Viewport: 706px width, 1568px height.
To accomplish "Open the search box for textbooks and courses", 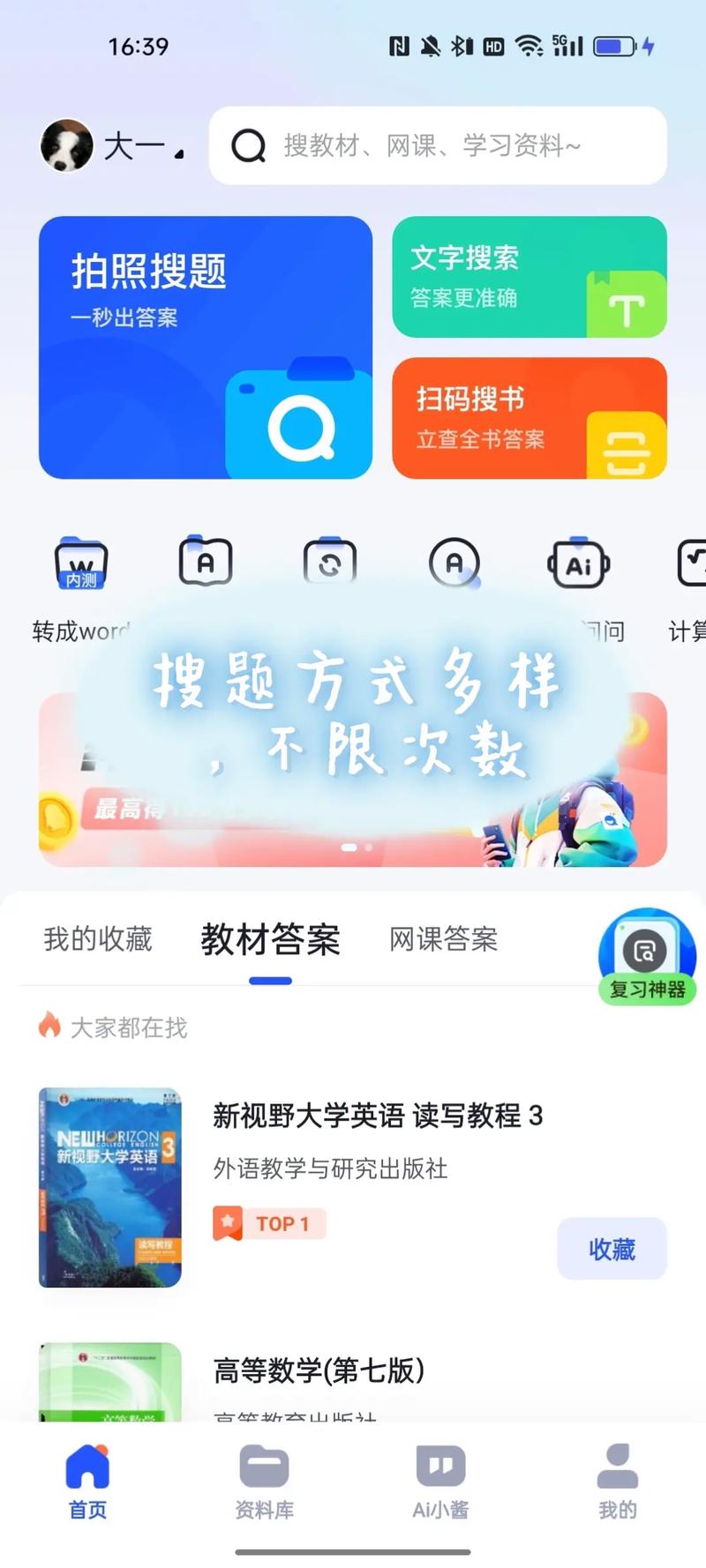I will point(437,146).
